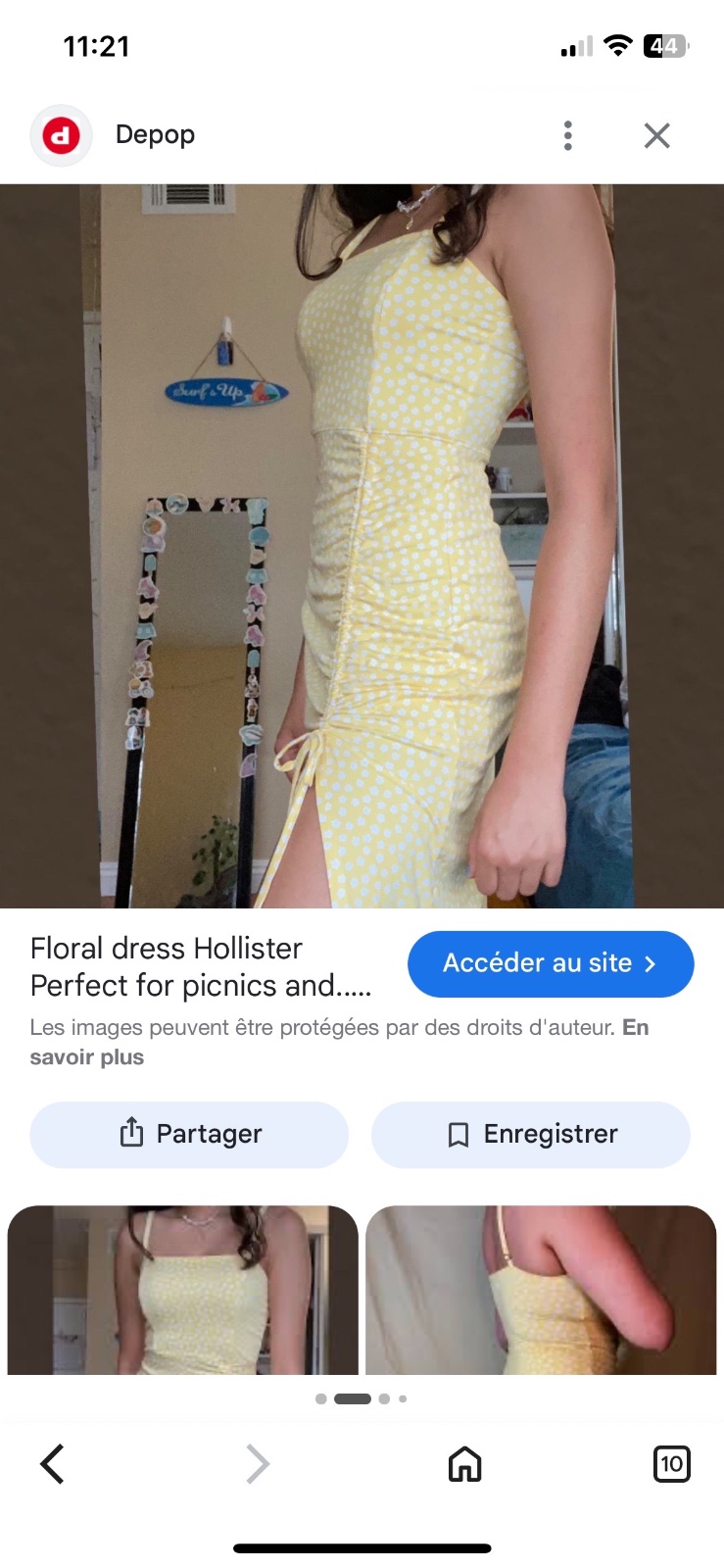The image size is (724, 1568).
Task: Open the back-view yellow dress thumbnail
Action: pyautogui.click(x=541, y=1290)
